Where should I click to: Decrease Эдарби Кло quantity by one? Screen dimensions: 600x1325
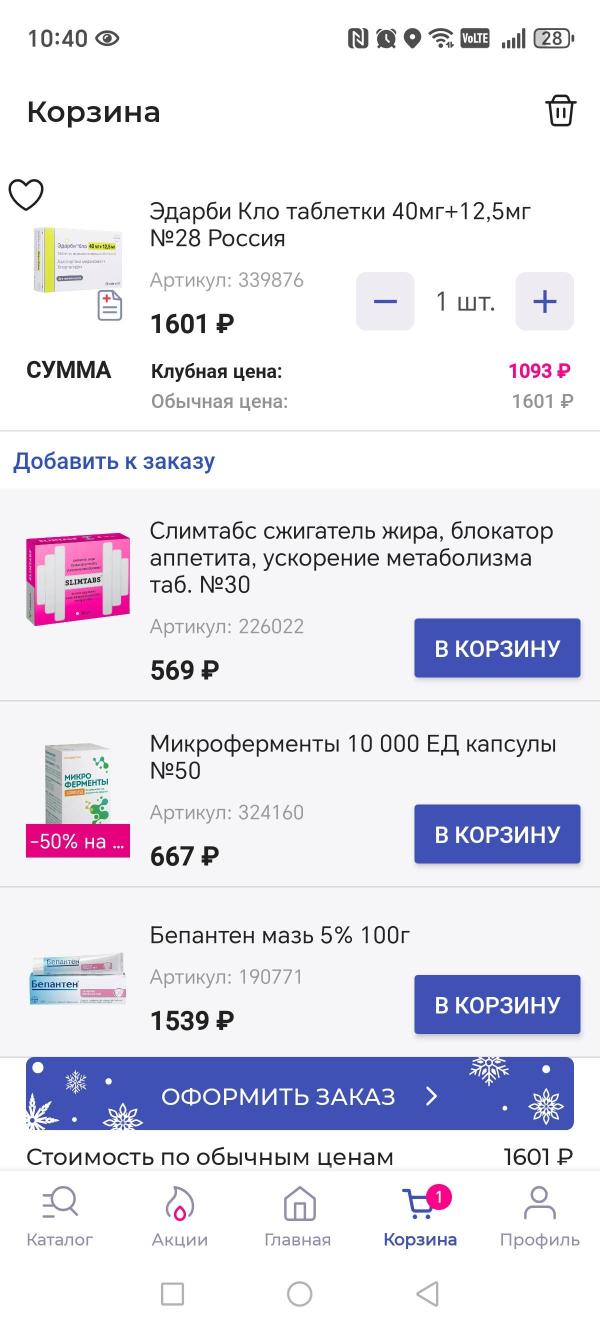coord(385,301)
